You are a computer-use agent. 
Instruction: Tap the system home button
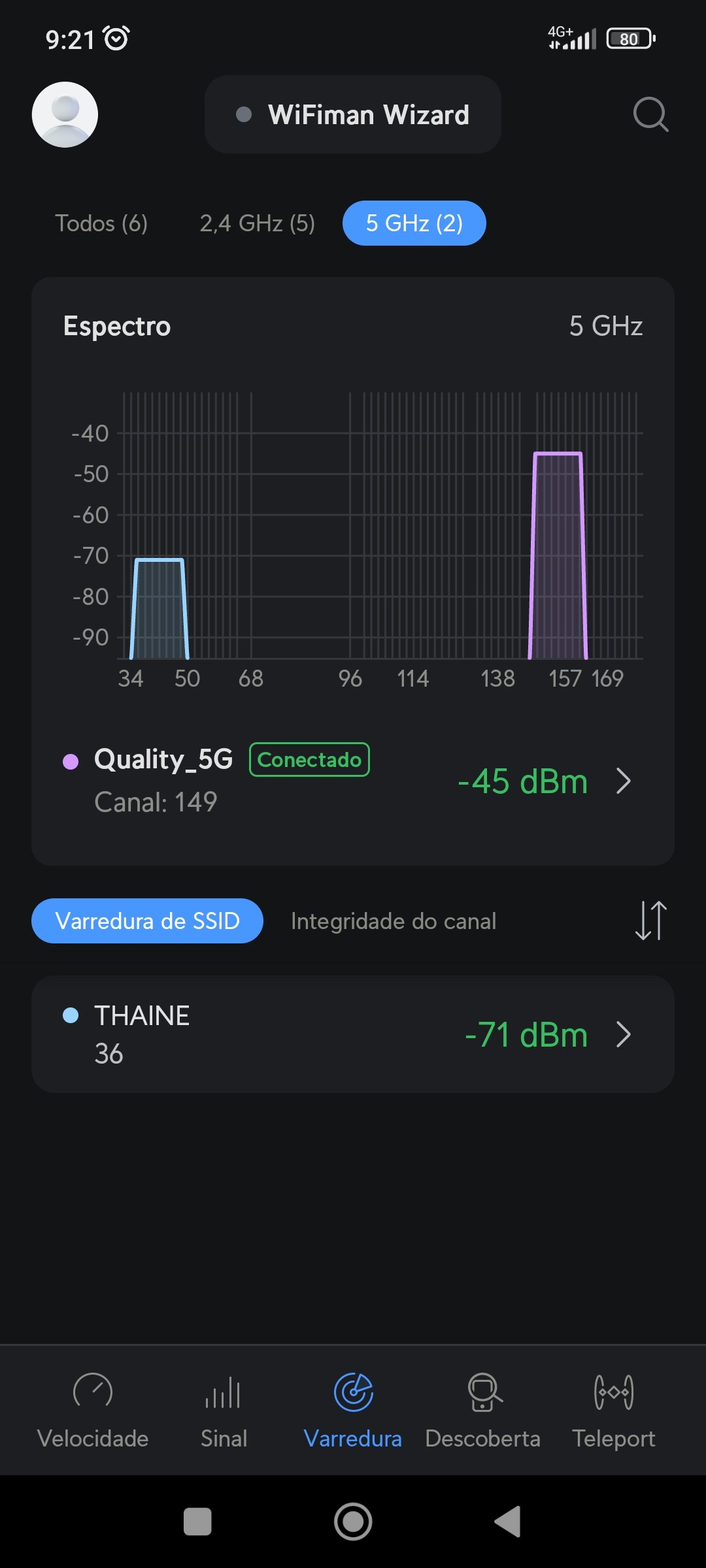pyautogui.click(x=353, y=1522)
